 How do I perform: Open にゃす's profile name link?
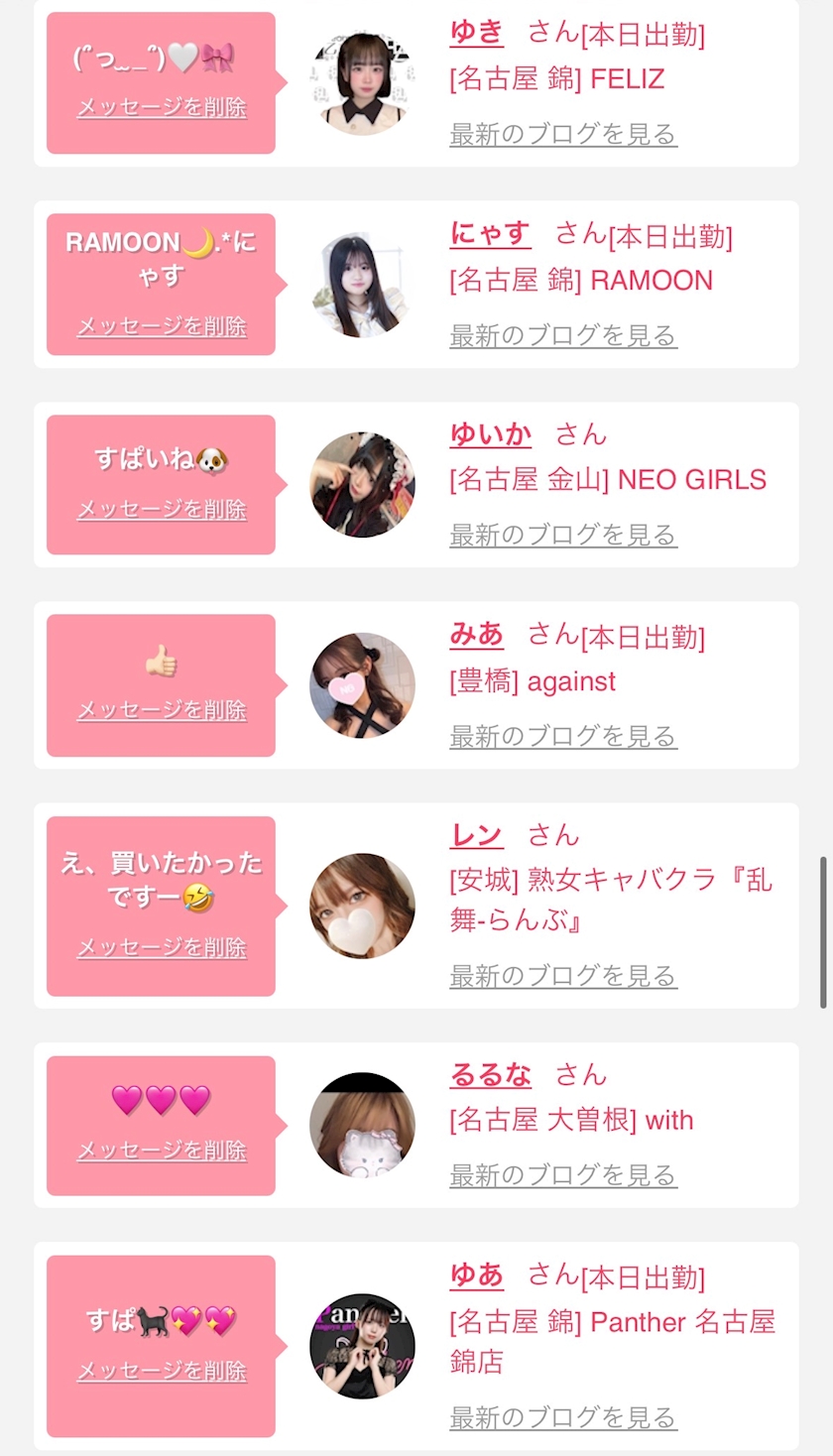coord(490,234)
